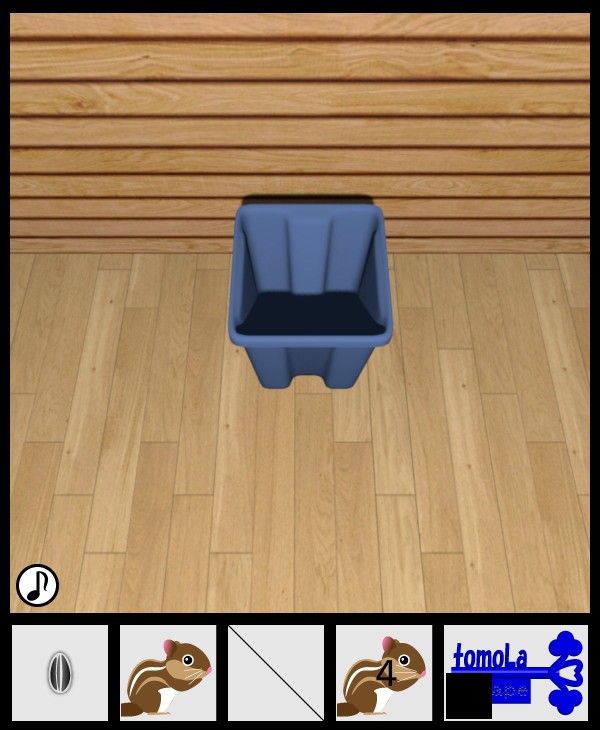600x730 pixels.
Task: Select the chipmunk without a number
Action: coord(168,673)
